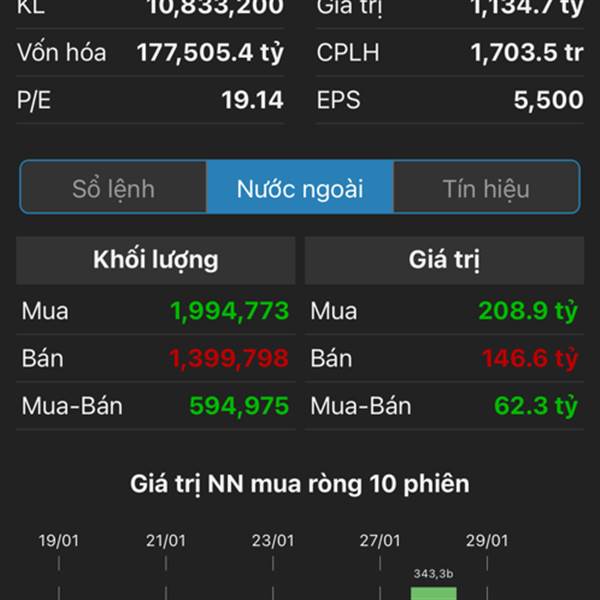Select the Nước ngoài tab
Image resolution: width=600 pixels, height=600 pixels.
pyautogui.click(x=300, y=188)
